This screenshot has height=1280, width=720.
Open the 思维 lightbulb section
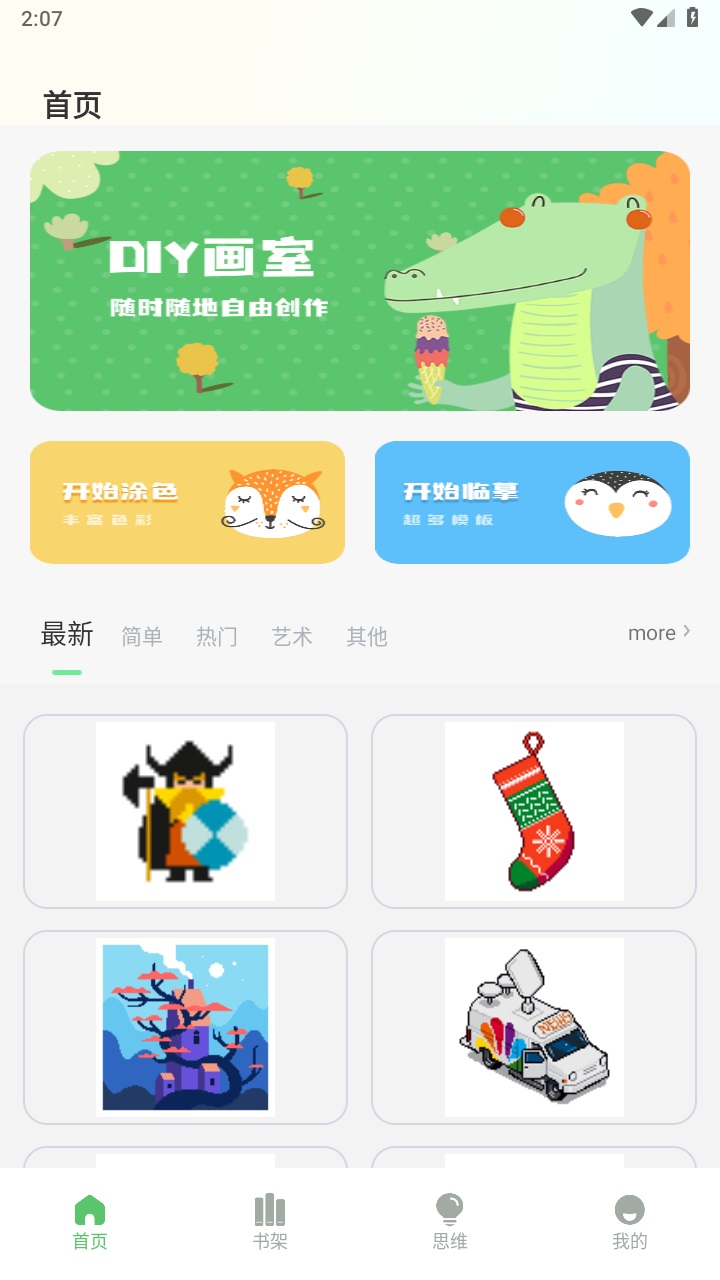pyautogui.click(x=448, y=1218)
